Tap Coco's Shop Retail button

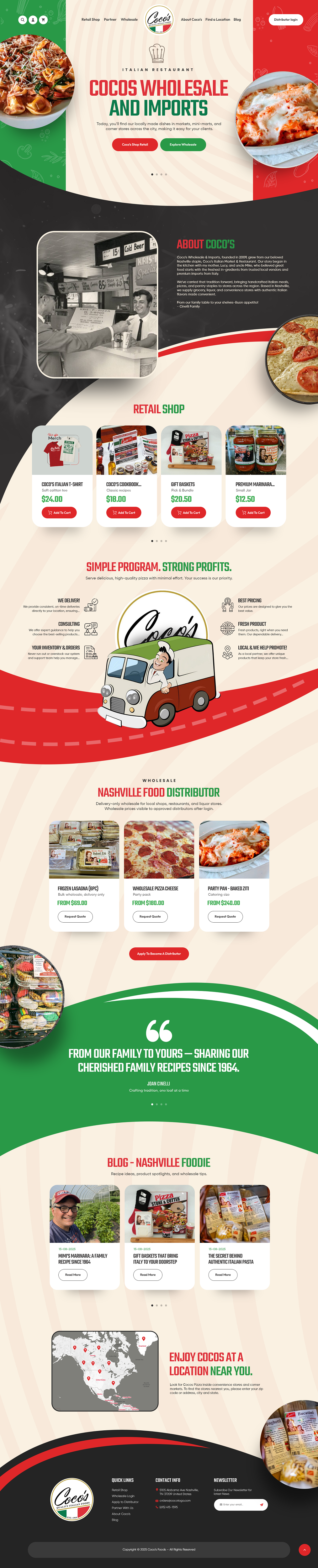pos(135,144)
